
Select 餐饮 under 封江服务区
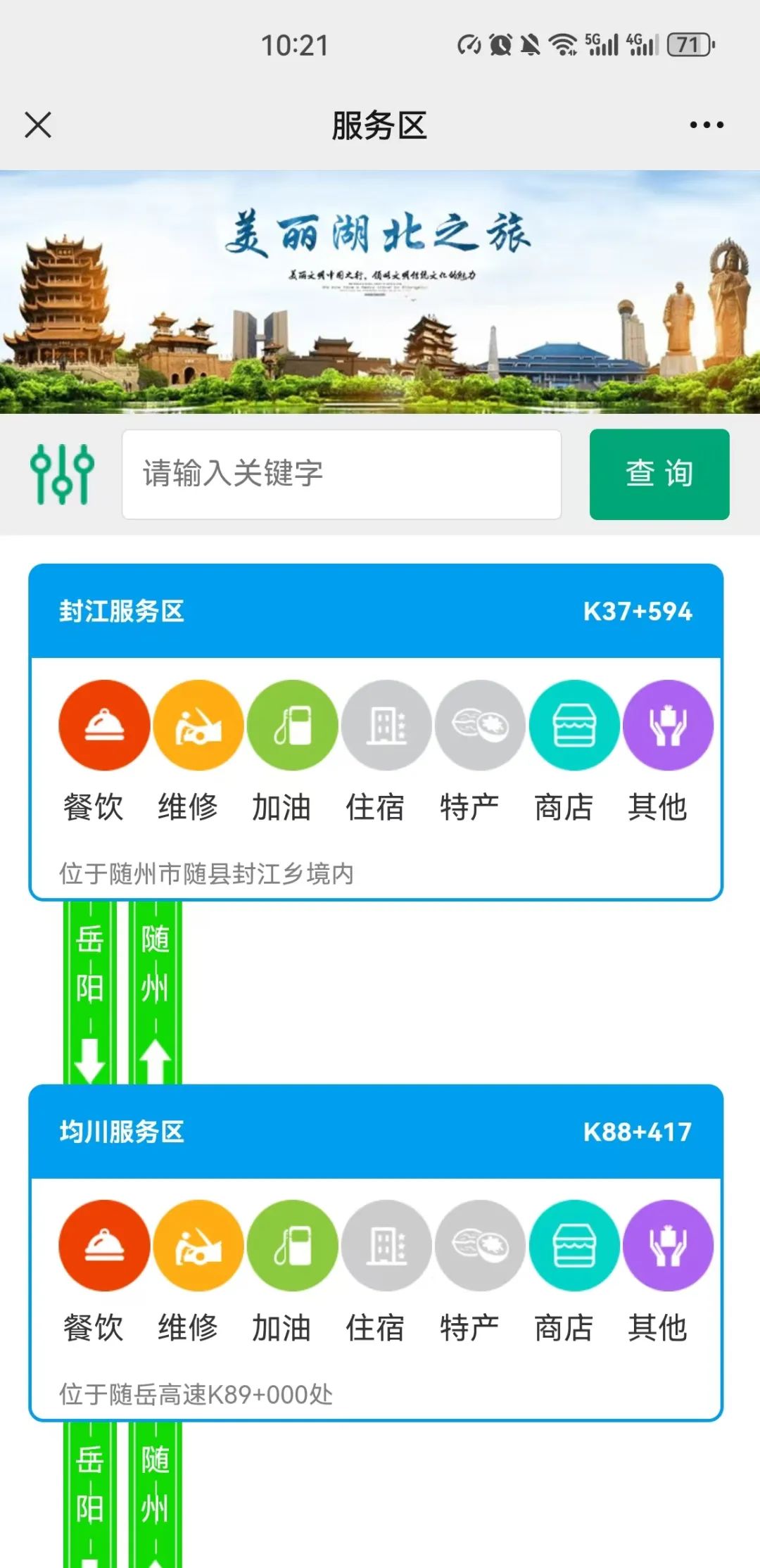coord(103,725)
